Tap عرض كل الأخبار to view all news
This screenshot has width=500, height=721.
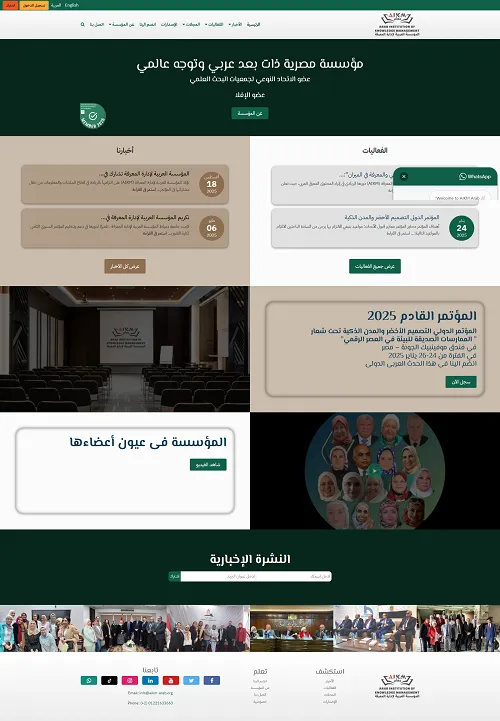pos(125,266)
